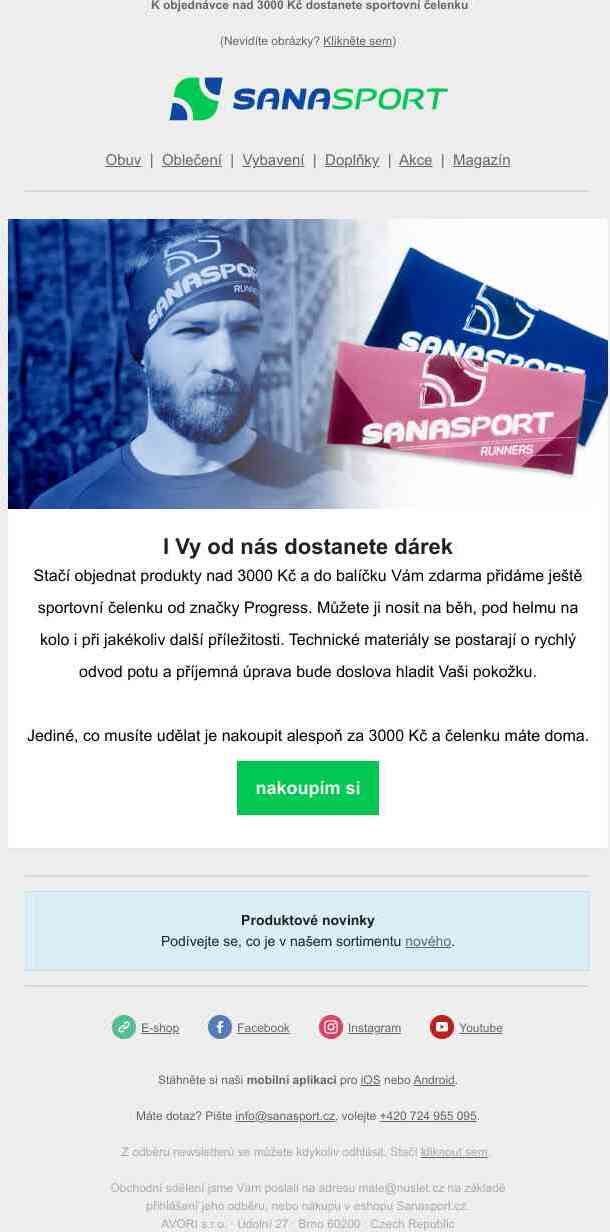
Task: Select the Doplňky category link
Action: click(x=352, y=160)
